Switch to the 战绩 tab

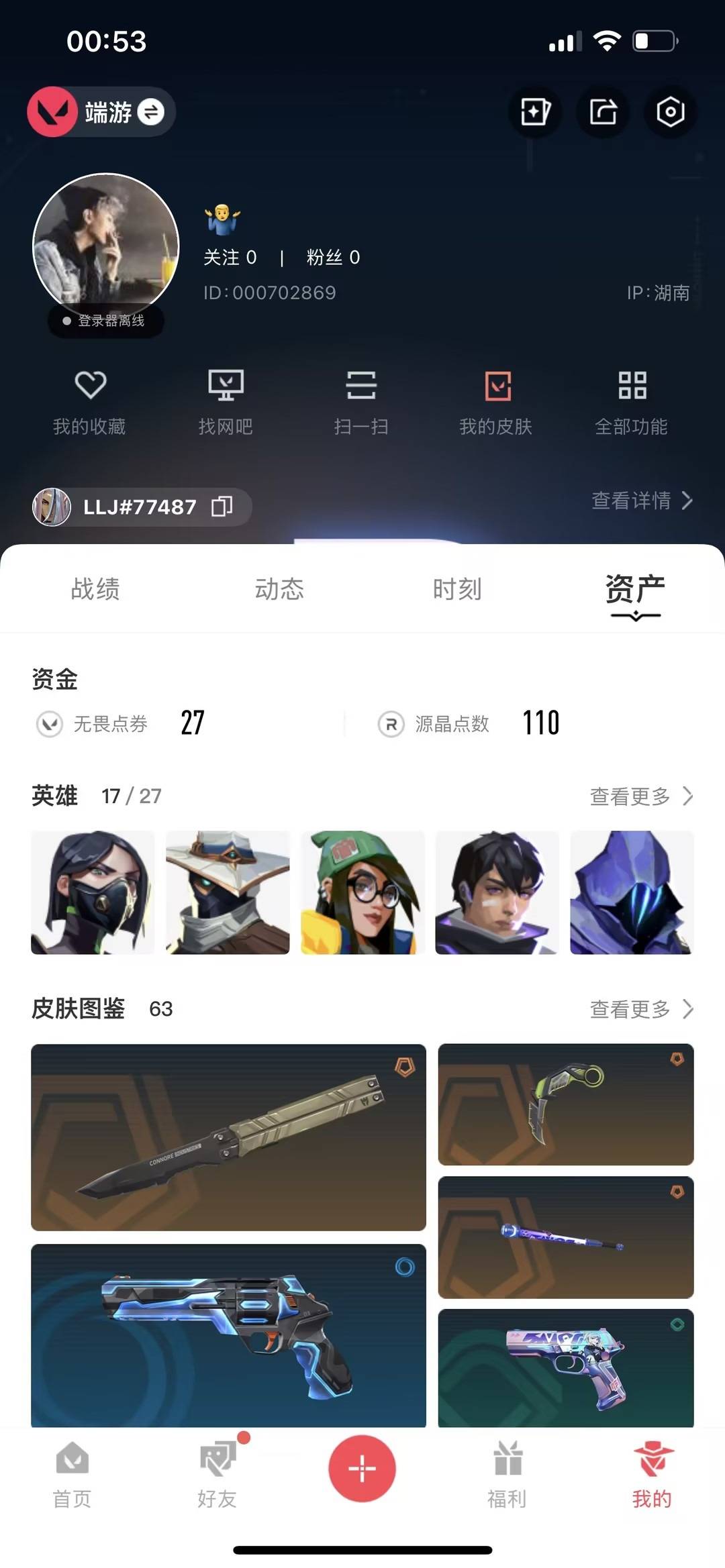[x=95, y=589]
